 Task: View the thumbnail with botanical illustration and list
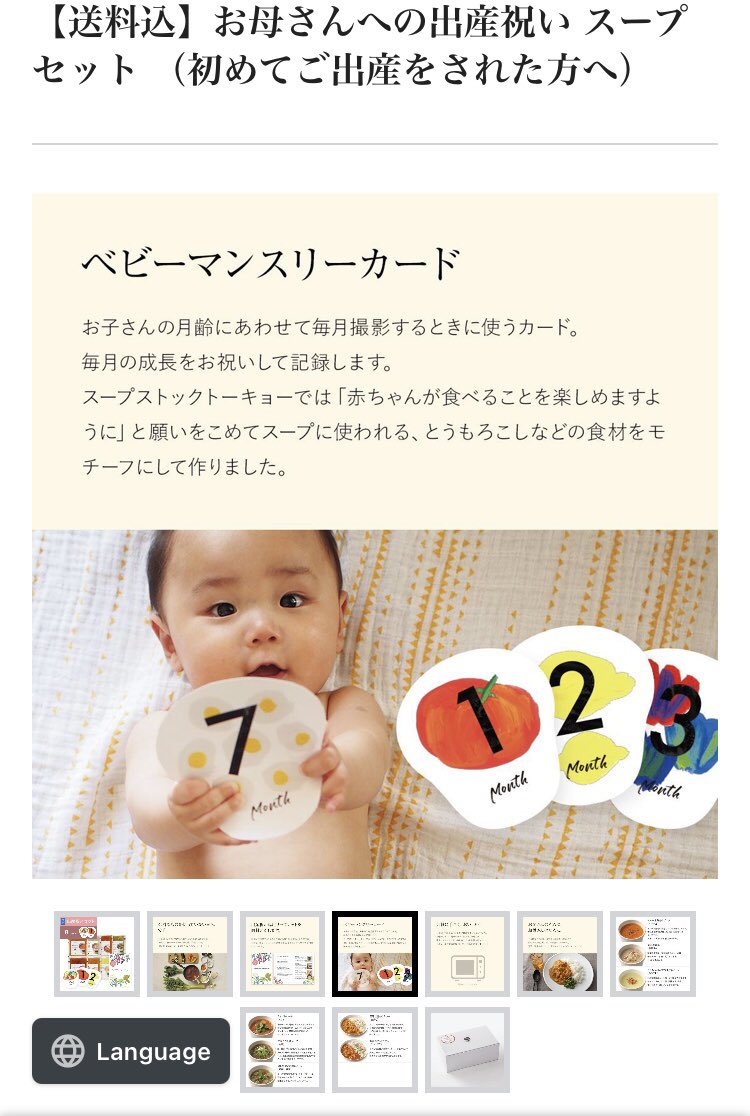click(x=283, y=954)
